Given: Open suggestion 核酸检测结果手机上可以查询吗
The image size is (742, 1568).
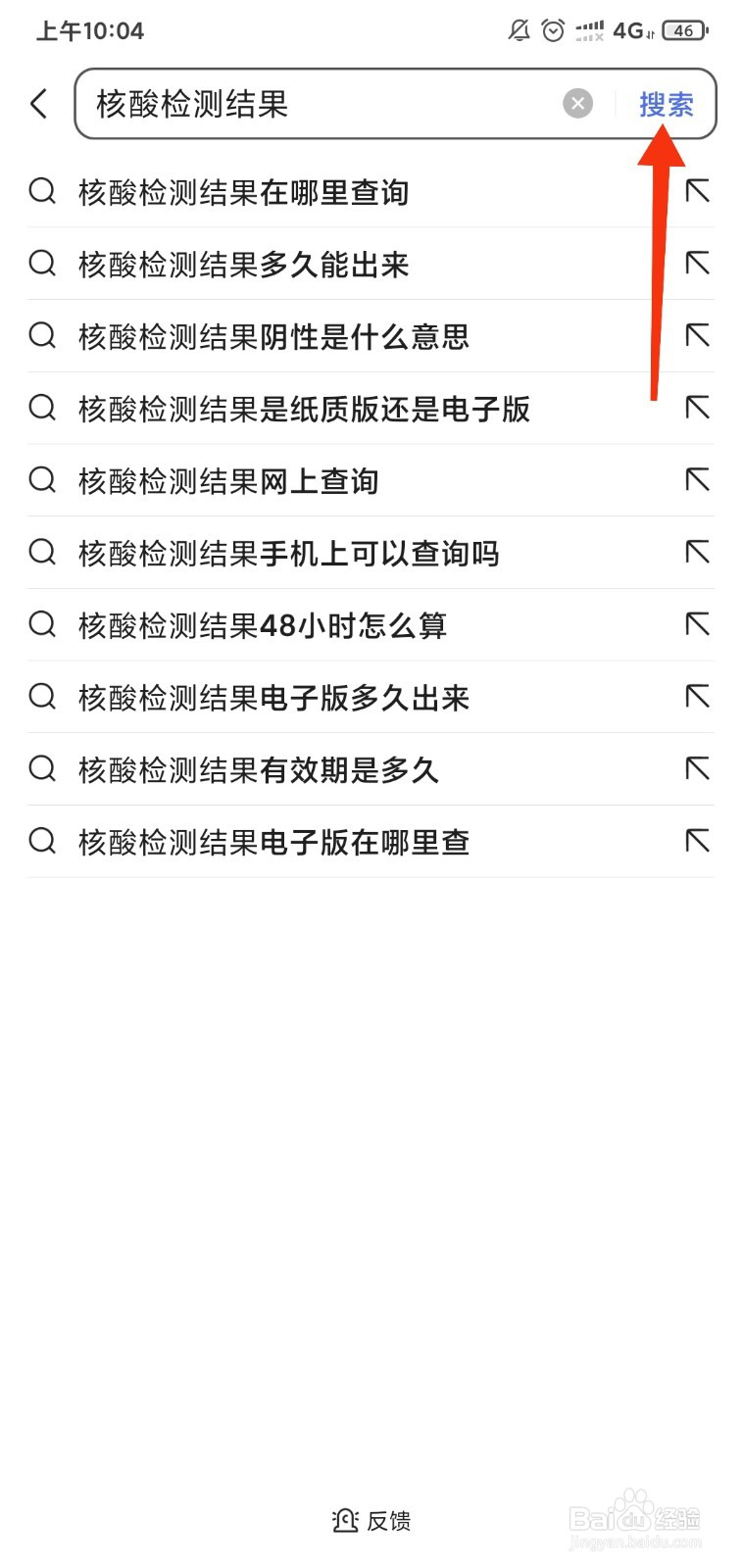Looking at the screenshot, I should (371, 553).
